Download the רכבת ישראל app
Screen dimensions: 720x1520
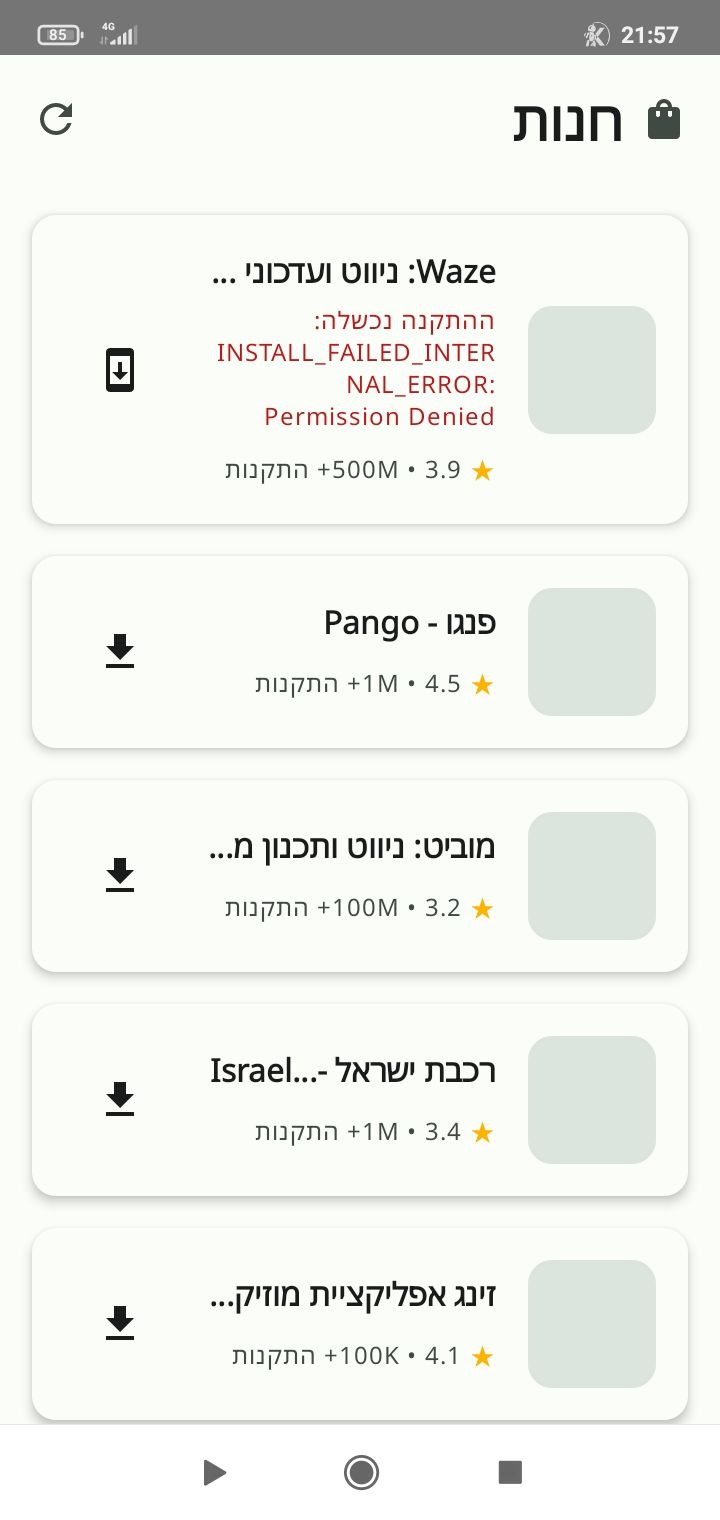120,1099
